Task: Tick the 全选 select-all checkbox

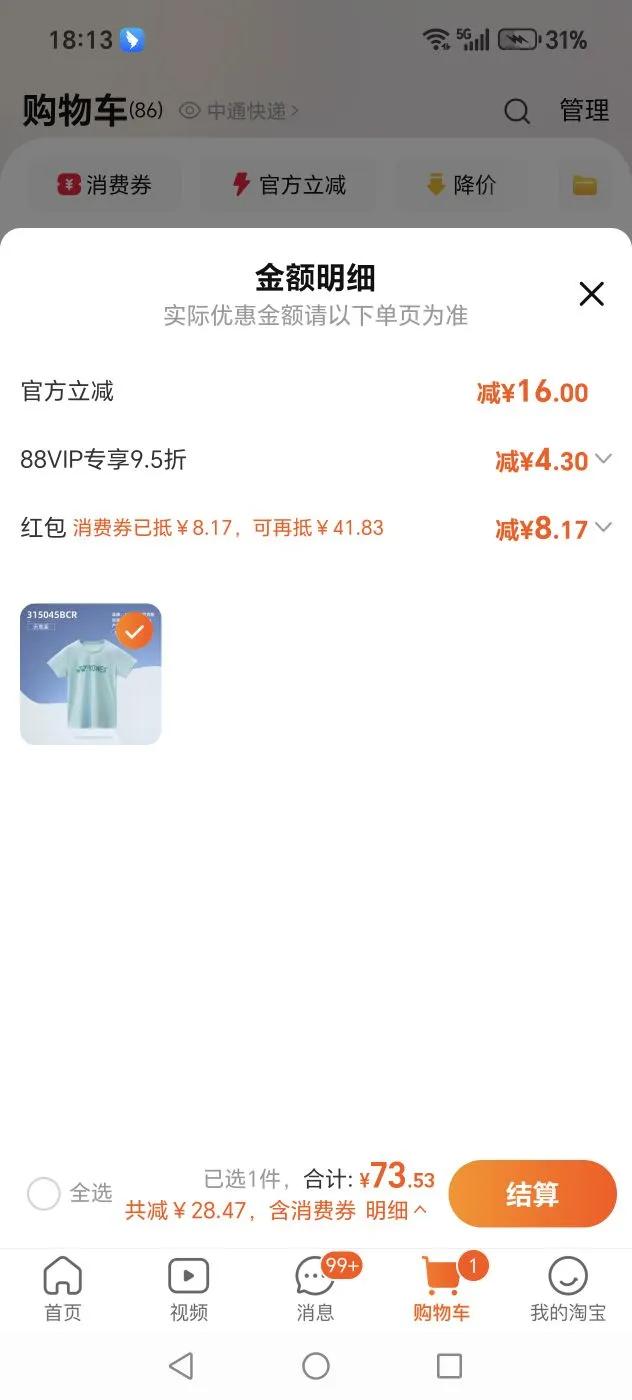Action: pyautogui.click(x=44, y=1193)
